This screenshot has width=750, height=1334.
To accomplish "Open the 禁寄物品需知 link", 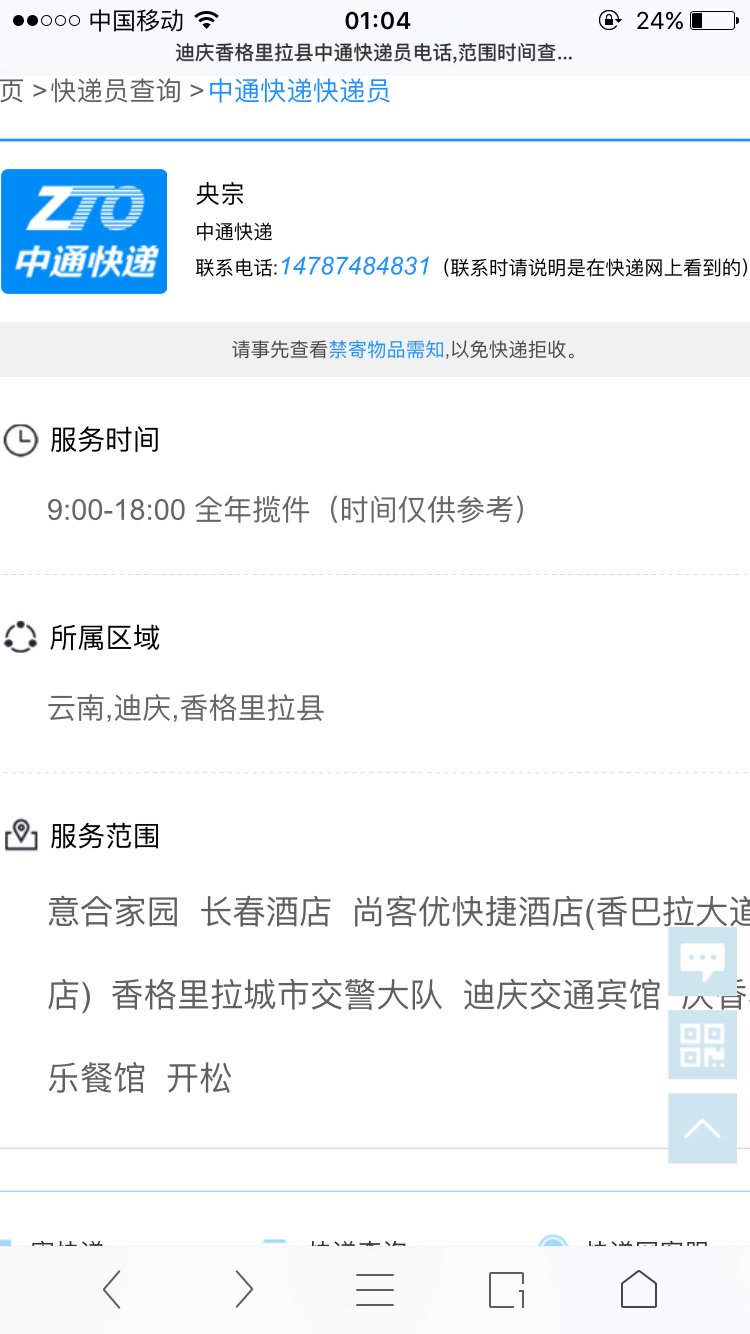I will coord(386,350).
